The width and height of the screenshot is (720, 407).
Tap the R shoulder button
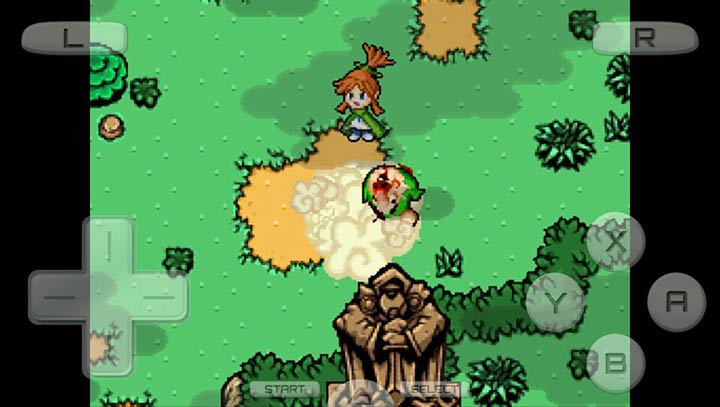click(x=644, y=39)
